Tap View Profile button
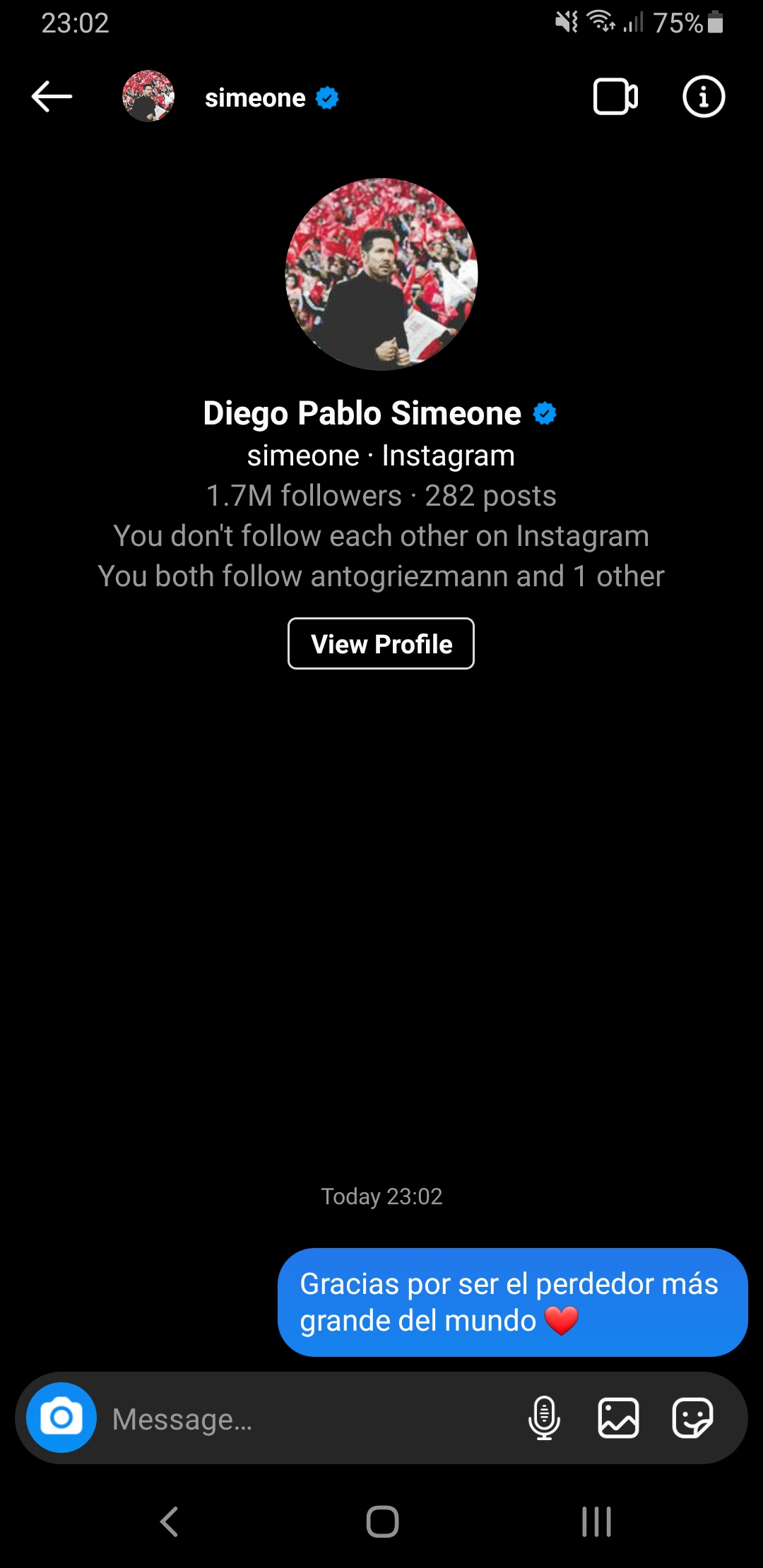Image resolution: width=763 pixels, height=1568 pixels. [381, 643]
